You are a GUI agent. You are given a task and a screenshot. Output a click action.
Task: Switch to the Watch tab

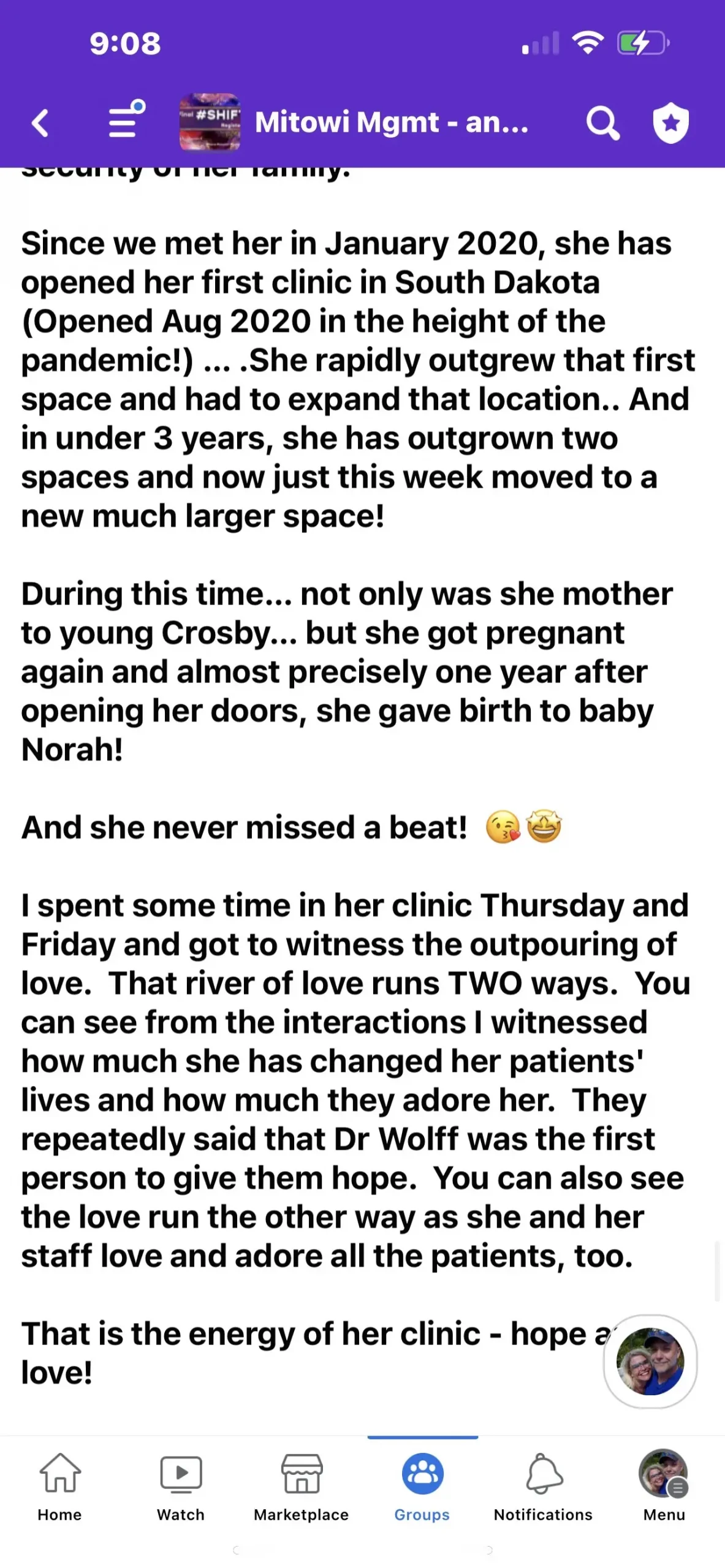181,1486
